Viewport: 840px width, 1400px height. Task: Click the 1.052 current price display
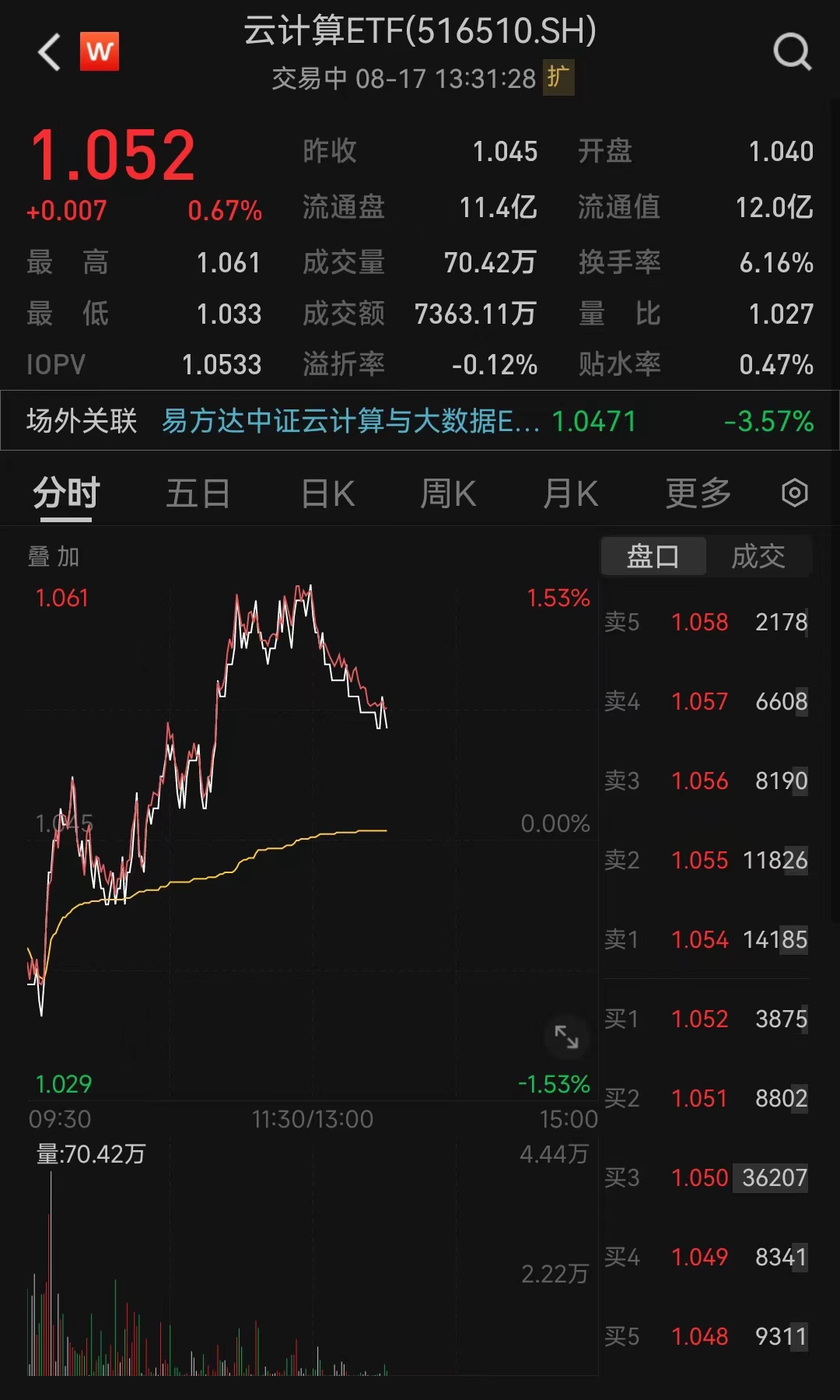tap(111, 153)
